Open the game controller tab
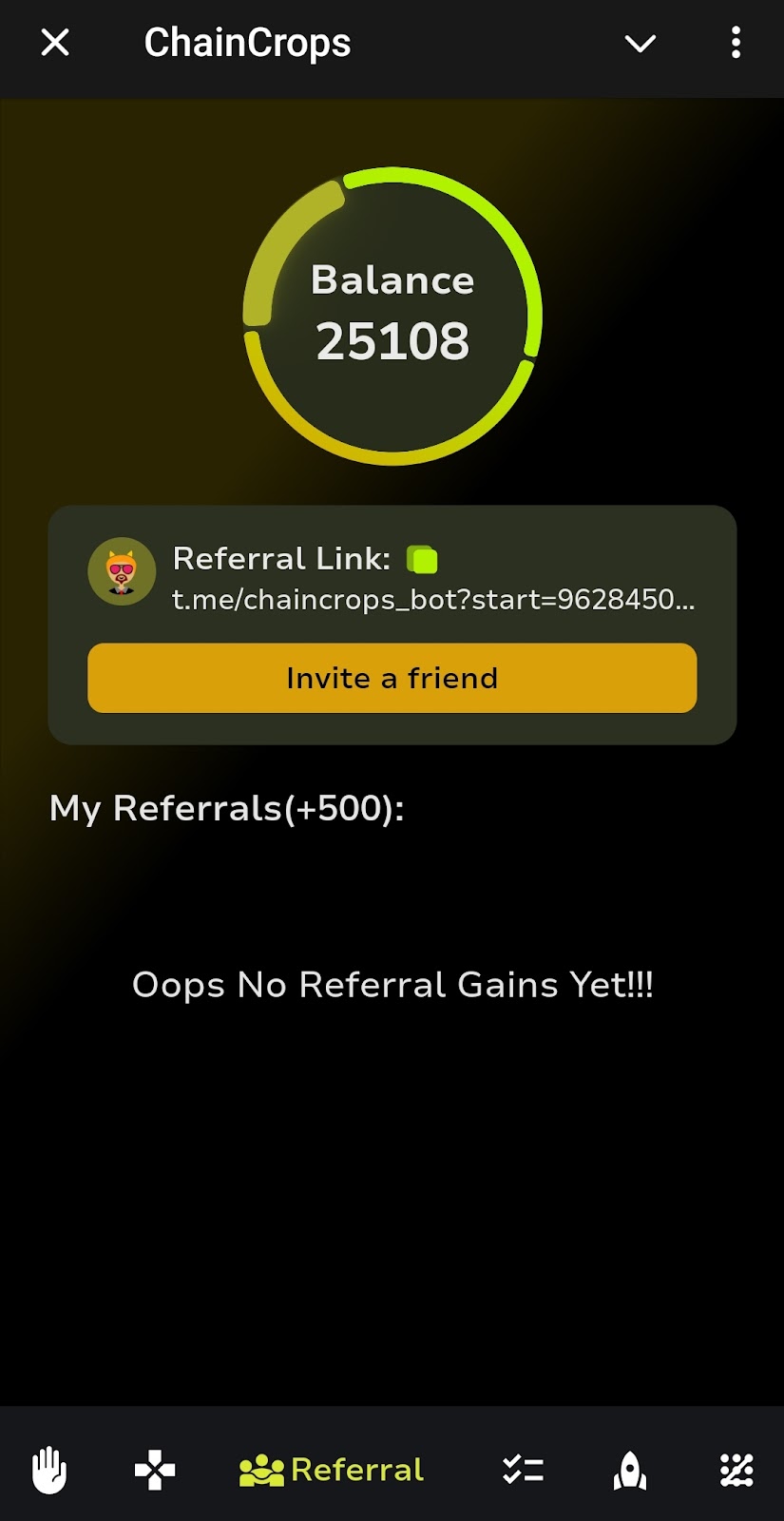Screen dimensions: 784x1521 click(155, 1471)
